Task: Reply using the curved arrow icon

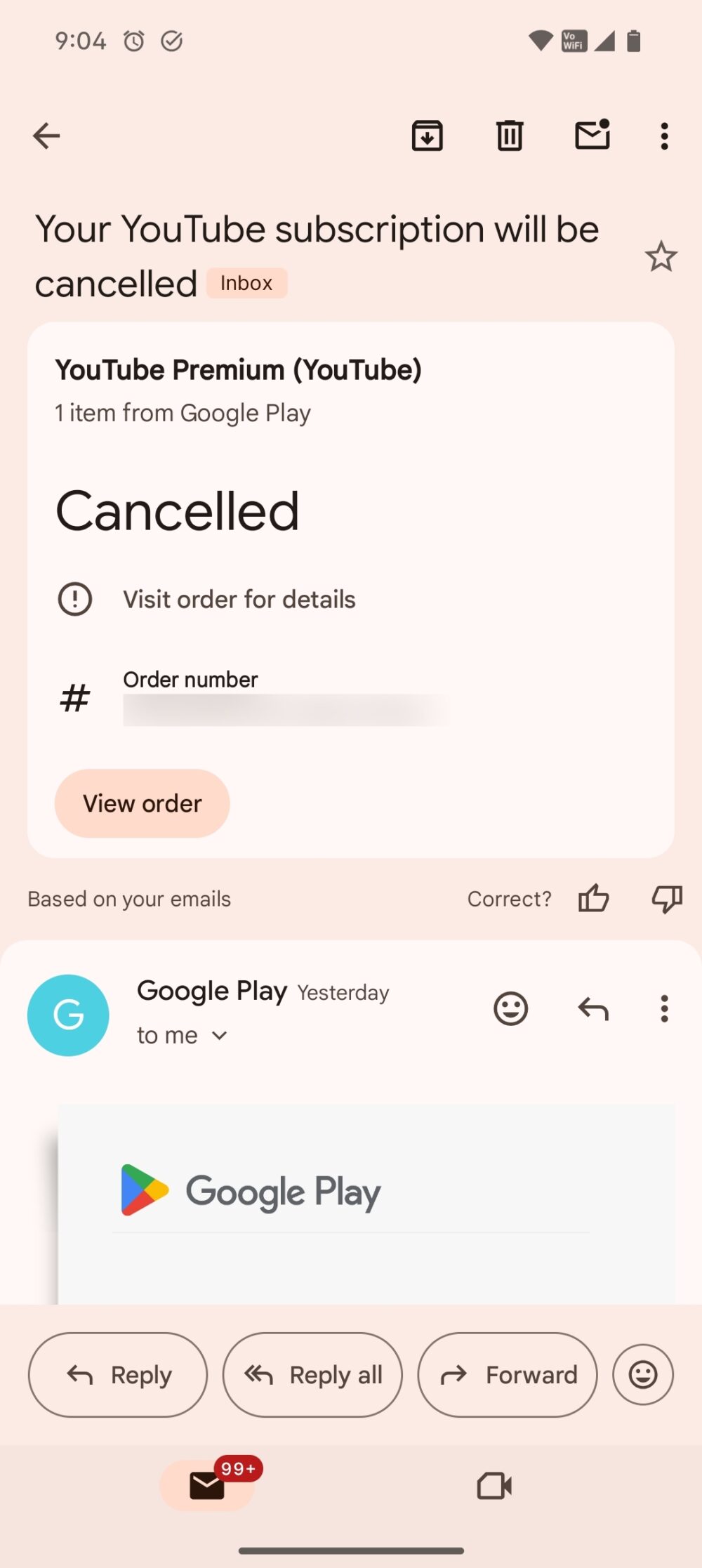Action: pyautogui.click(x=592, y=1009)
